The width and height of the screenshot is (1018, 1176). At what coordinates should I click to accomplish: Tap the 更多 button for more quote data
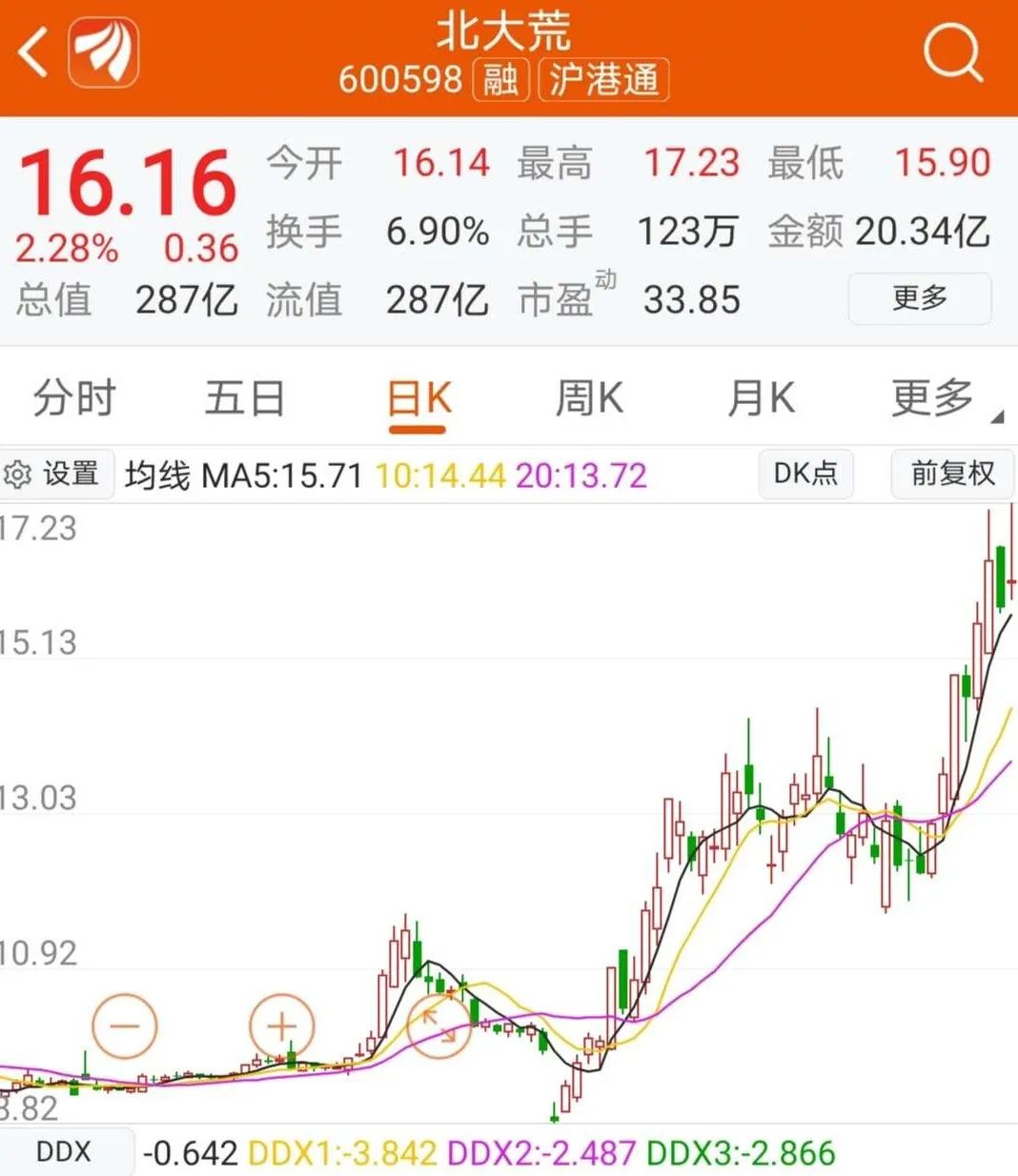click(919, 298)
